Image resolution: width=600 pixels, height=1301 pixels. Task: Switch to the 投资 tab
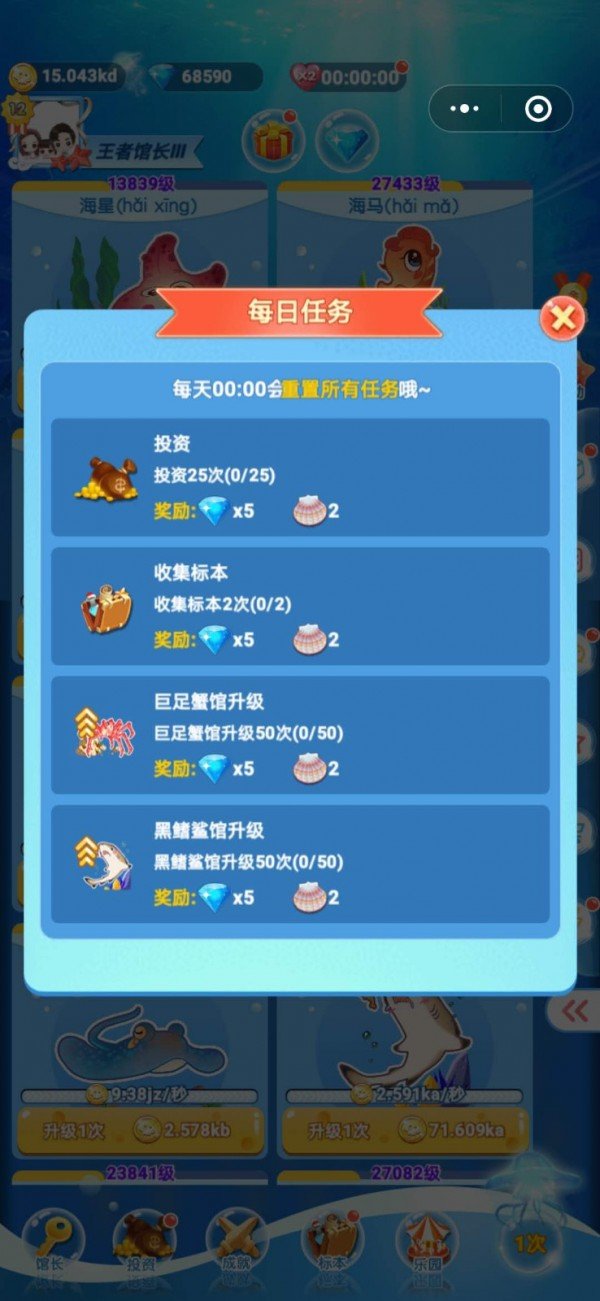click(142, 1241)
